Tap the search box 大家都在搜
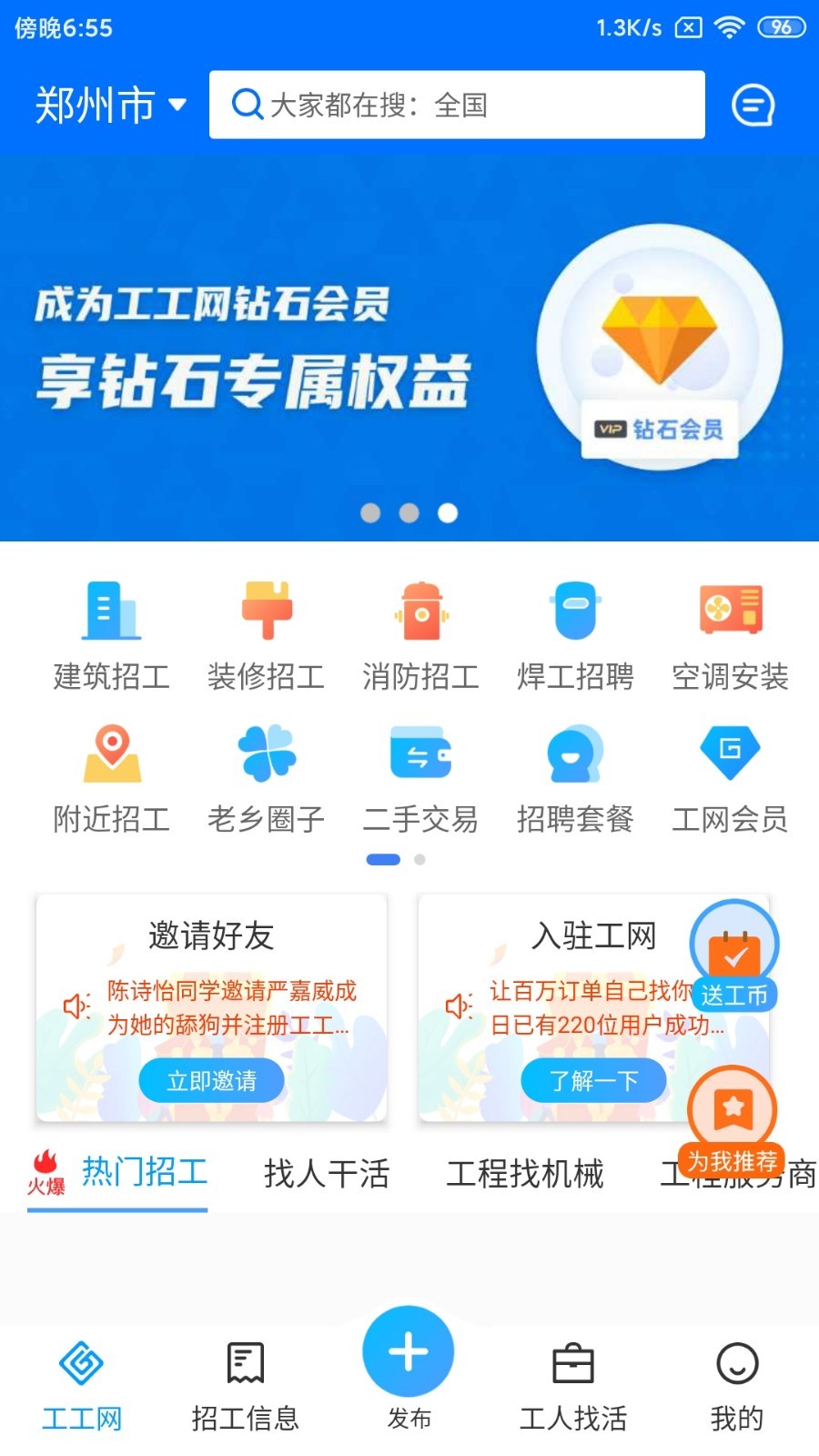Viewport: 819px width, 1456px height. click(457, 105)
